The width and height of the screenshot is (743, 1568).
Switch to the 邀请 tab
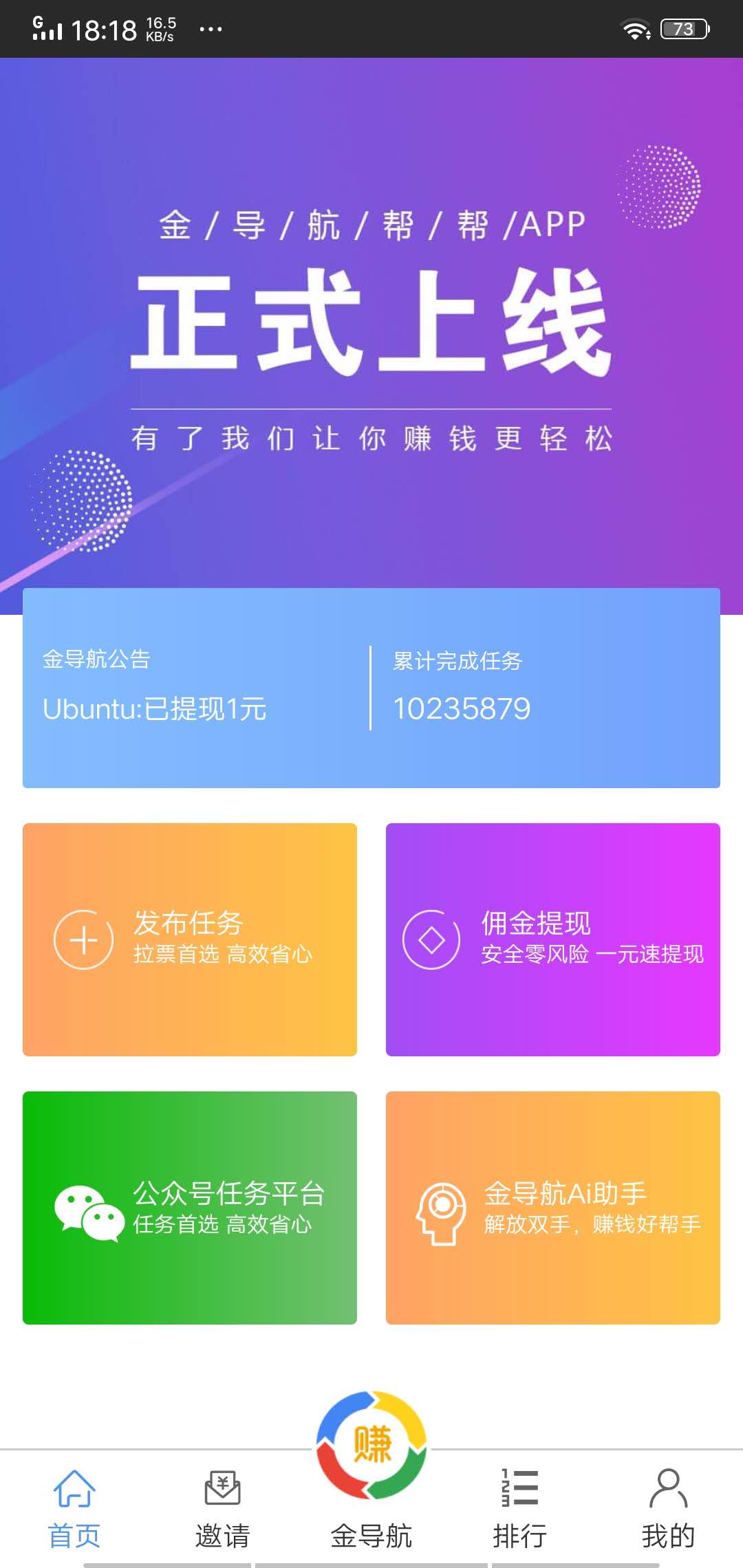[222, 1534]
